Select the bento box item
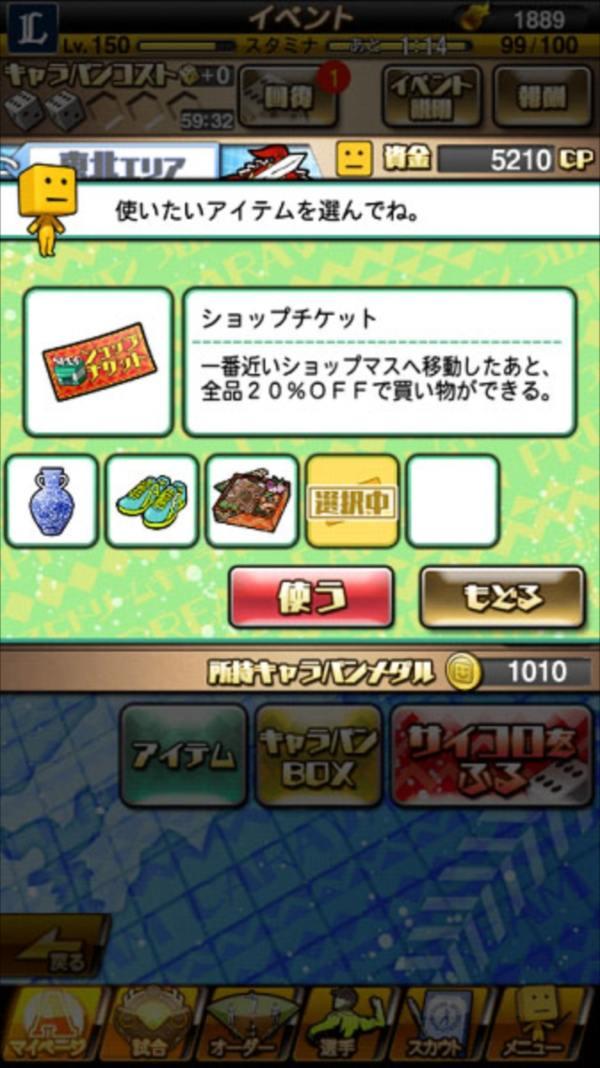Image resolution: width=600 pixels, height=1068 pixels. tap(252, 500)
